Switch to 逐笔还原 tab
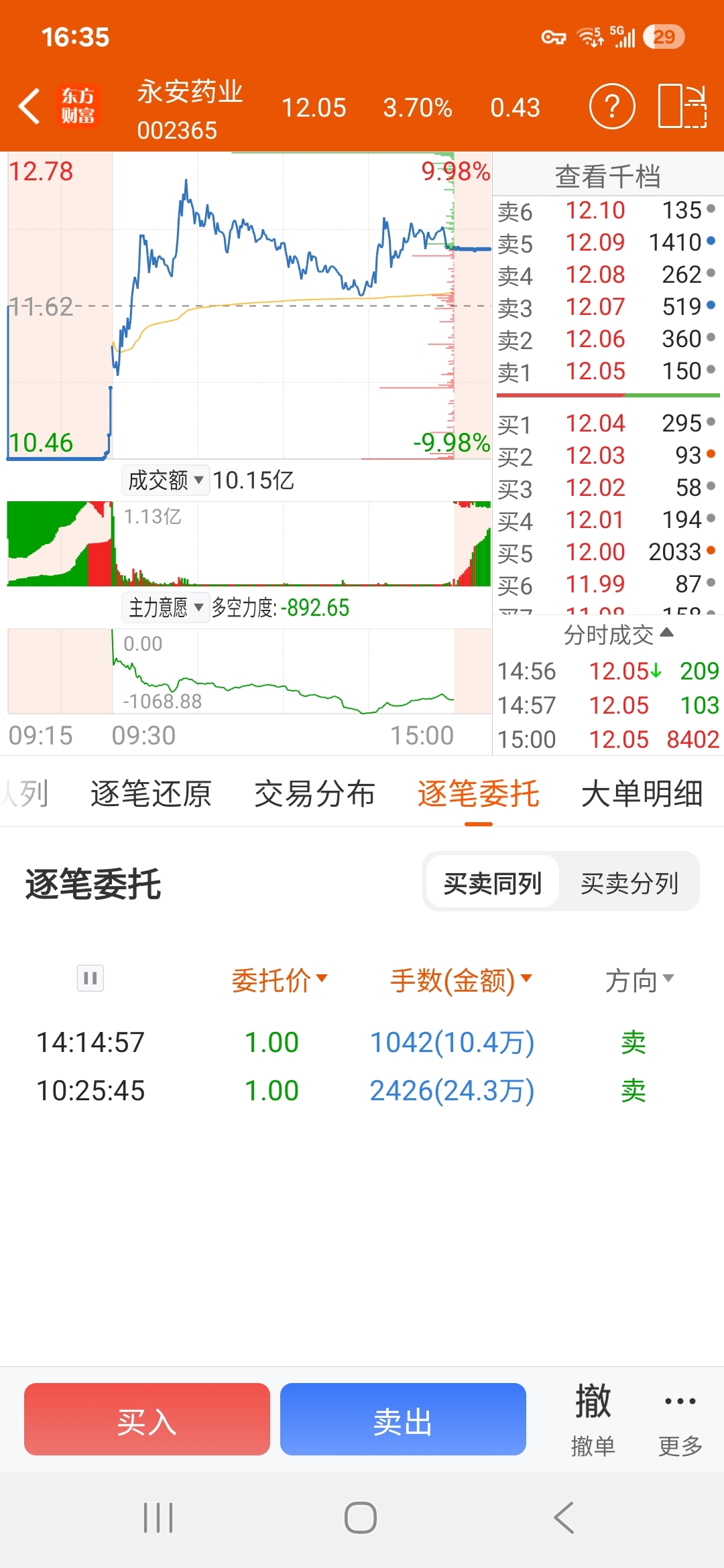 (151, 794)
